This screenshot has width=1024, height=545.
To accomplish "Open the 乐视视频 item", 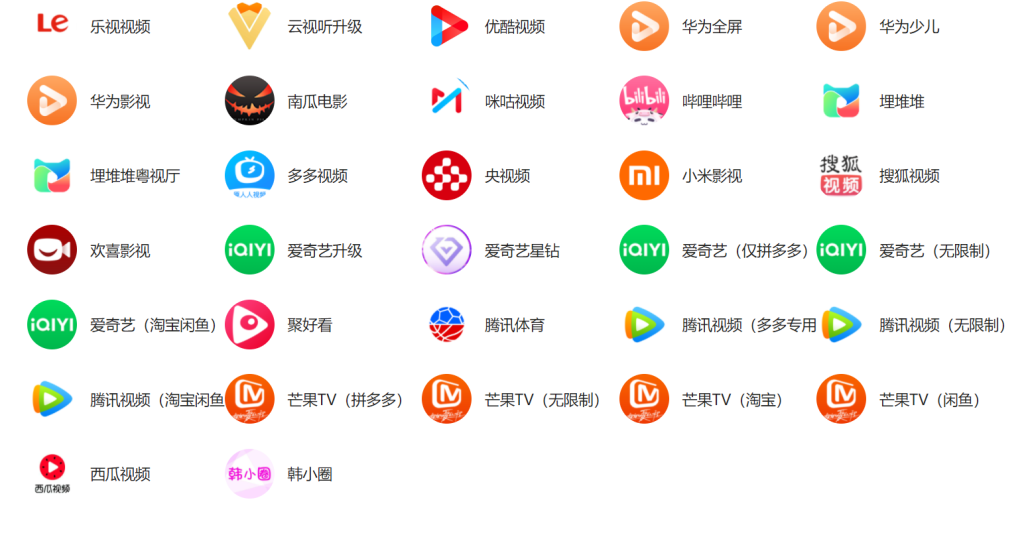I will pos(120,27).
